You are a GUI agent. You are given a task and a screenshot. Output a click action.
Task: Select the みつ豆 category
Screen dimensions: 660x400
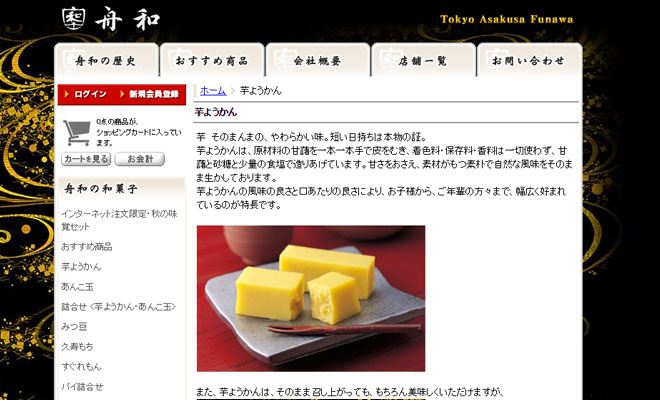point(73,326)
